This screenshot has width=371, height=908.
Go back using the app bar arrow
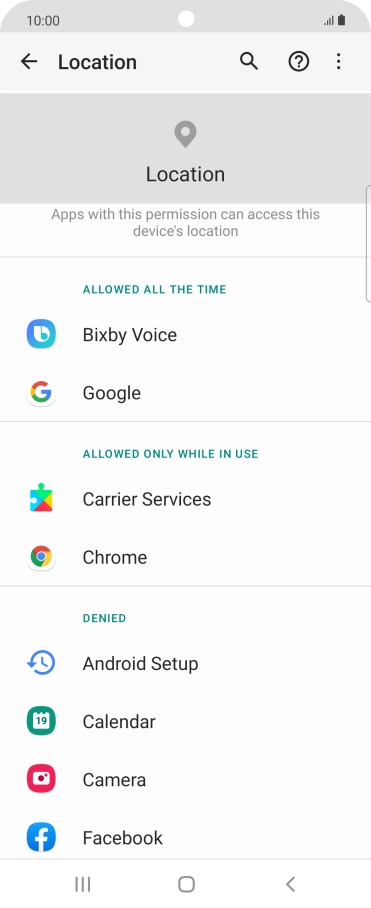(x=29, y=61)
